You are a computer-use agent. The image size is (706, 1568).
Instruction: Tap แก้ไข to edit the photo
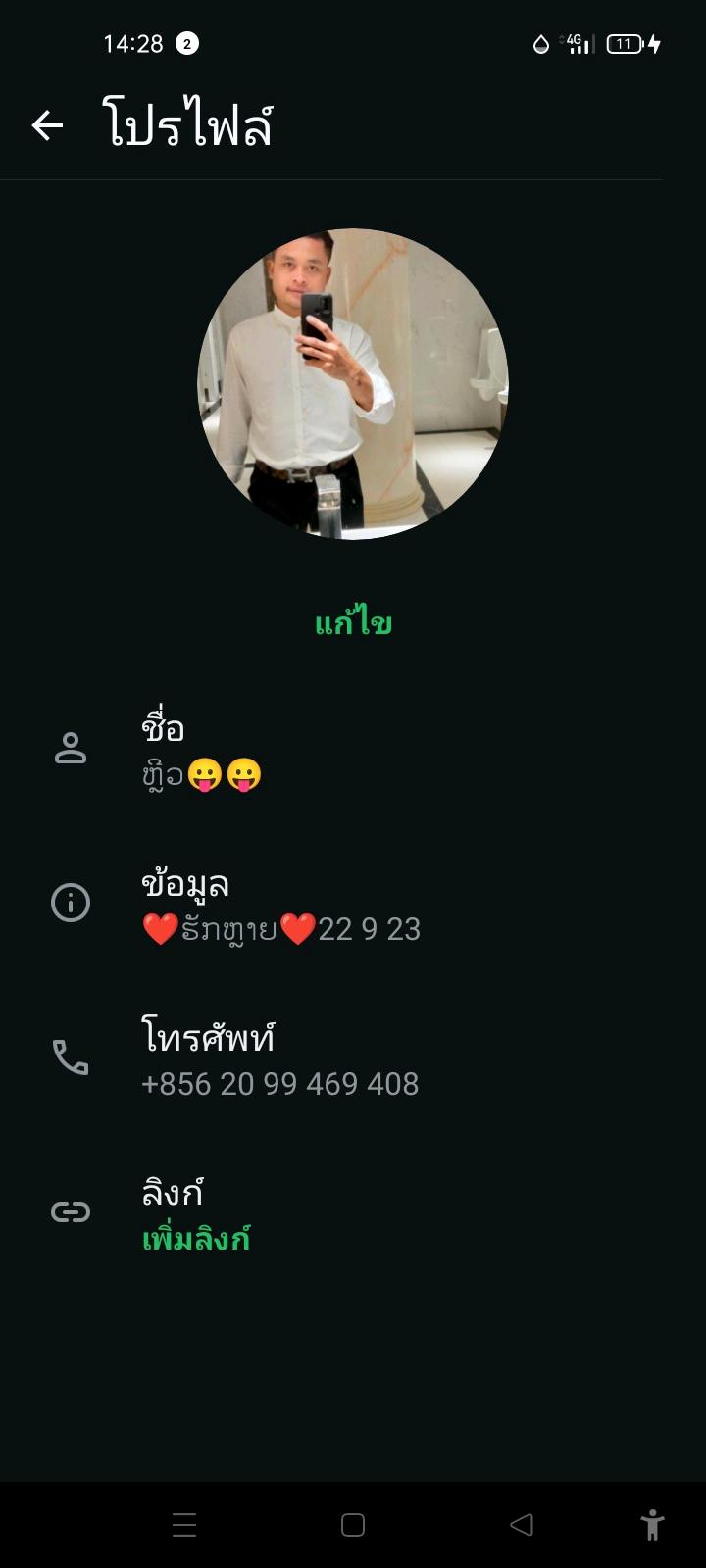(x=353, y=624)
